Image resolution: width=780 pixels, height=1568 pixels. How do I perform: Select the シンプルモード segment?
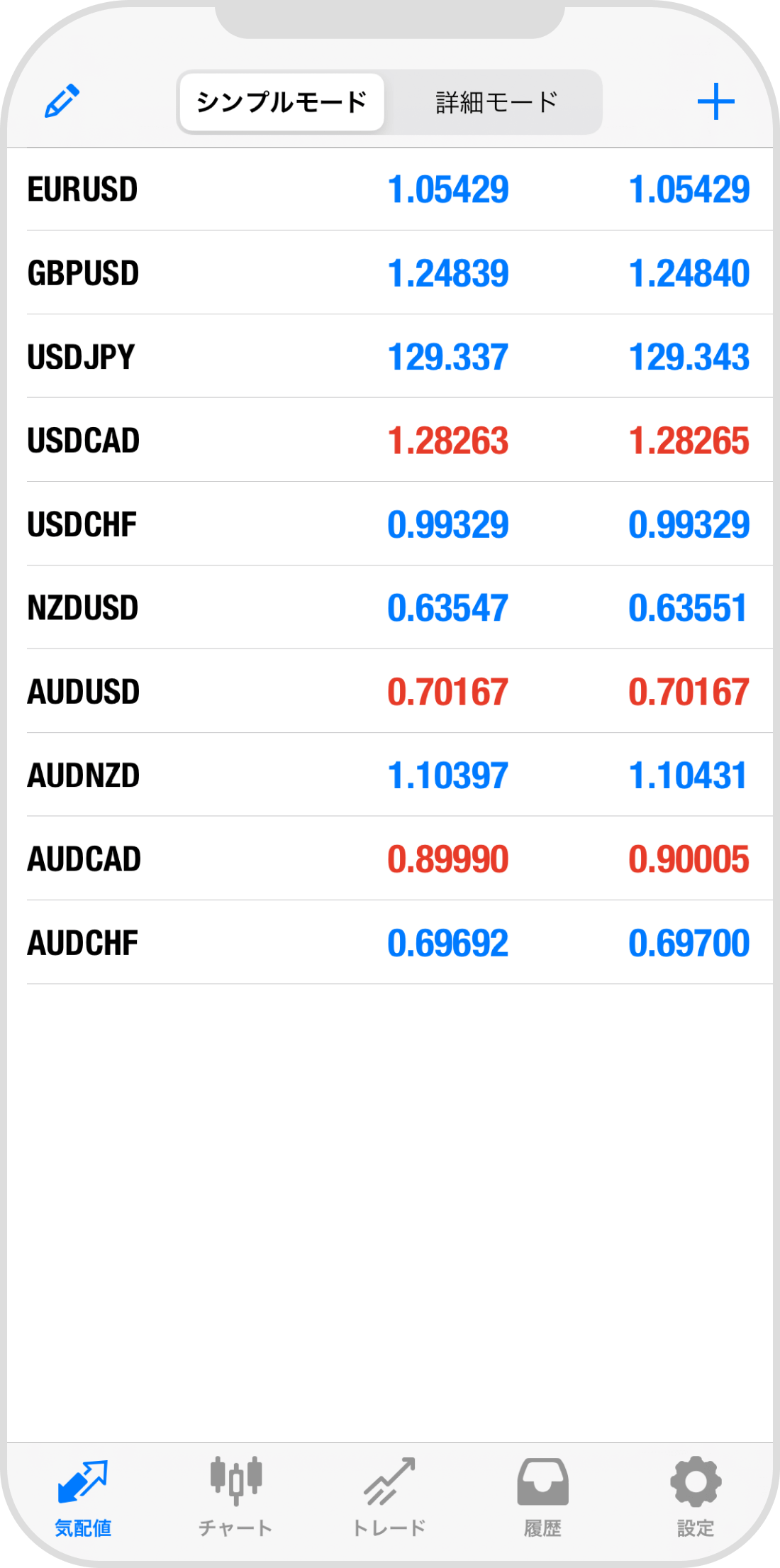coord(282,102)
